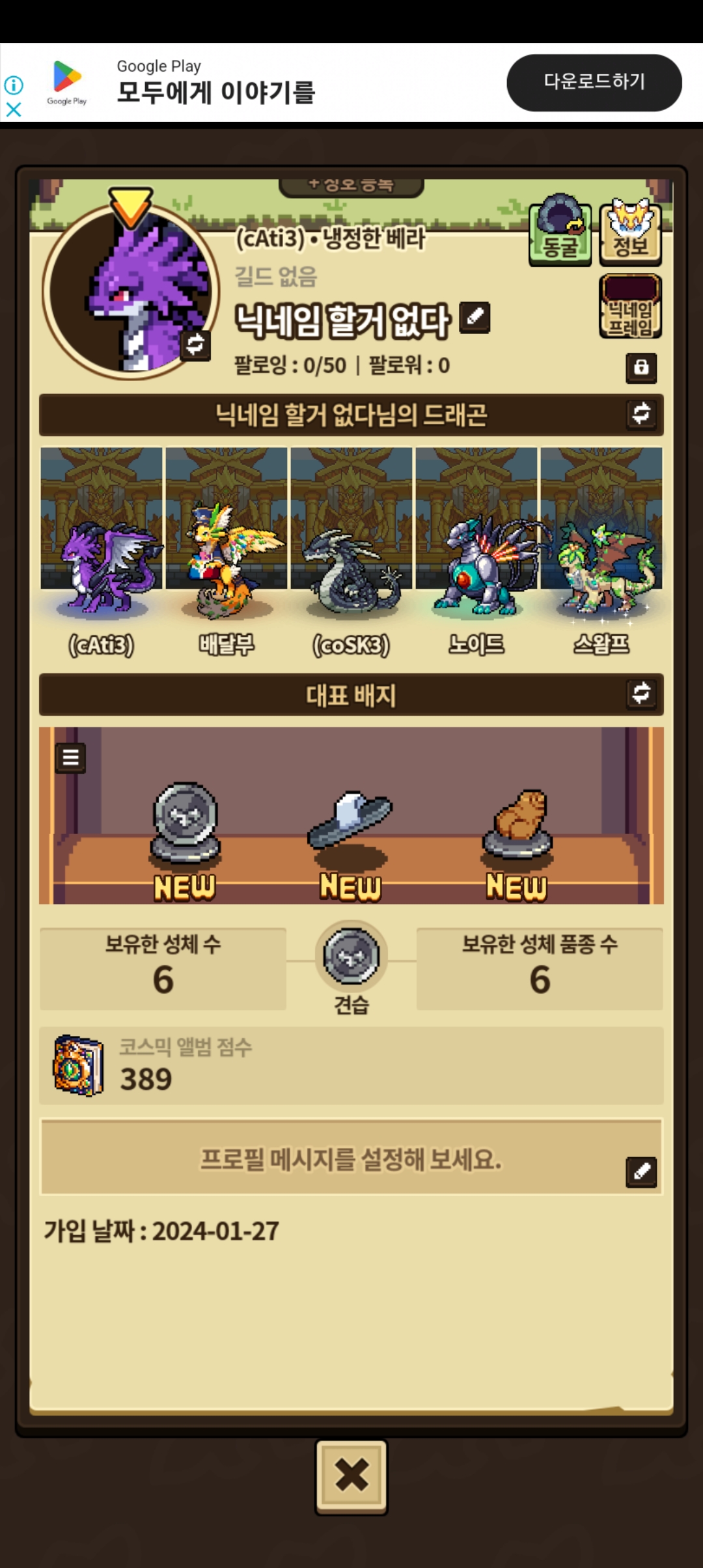The width and height of the screenshot is (703, 1568).
Task: Change the 대표 배지 badges
Action: click(x=641, y=693)
